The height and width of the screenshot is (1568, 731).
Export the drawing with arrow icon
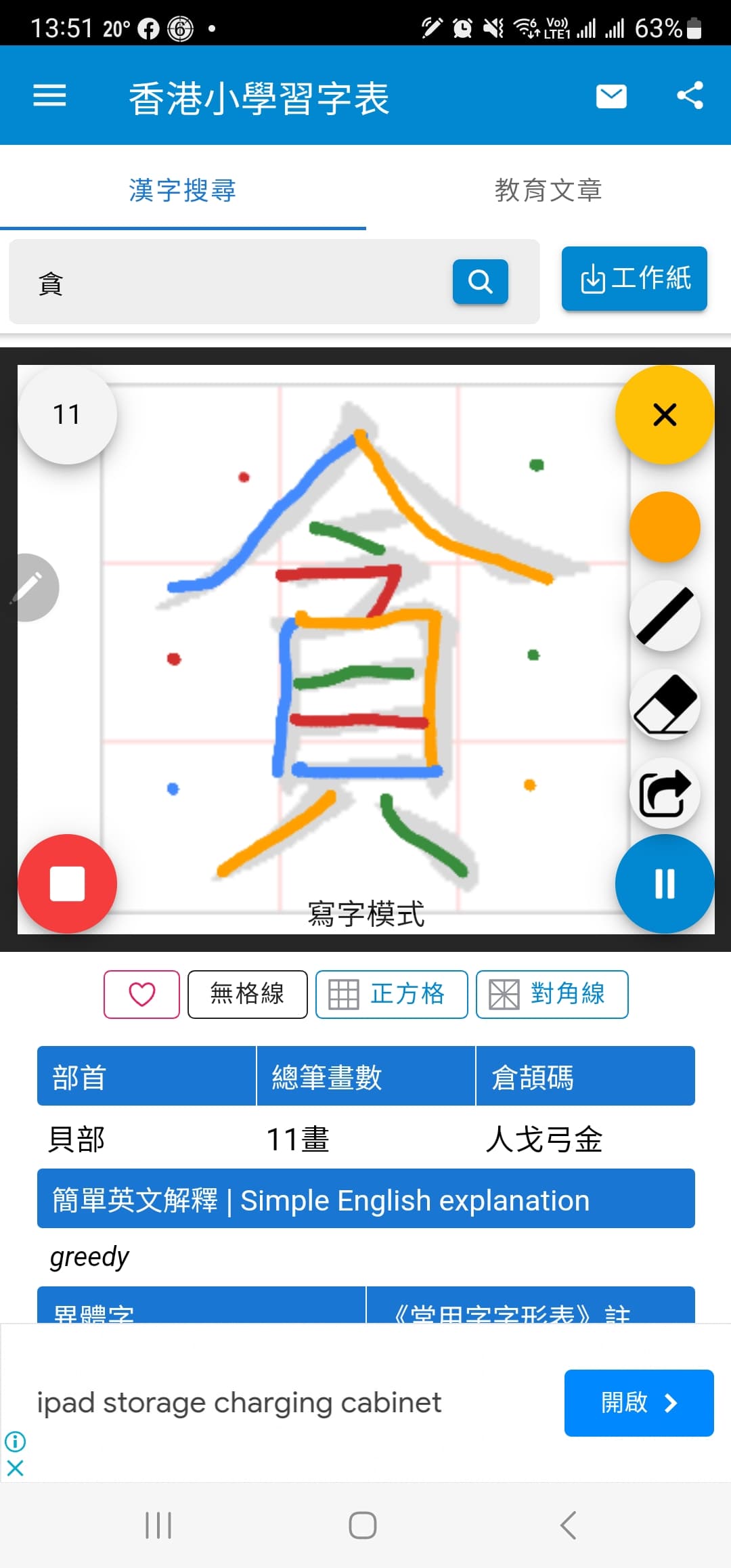665,793
